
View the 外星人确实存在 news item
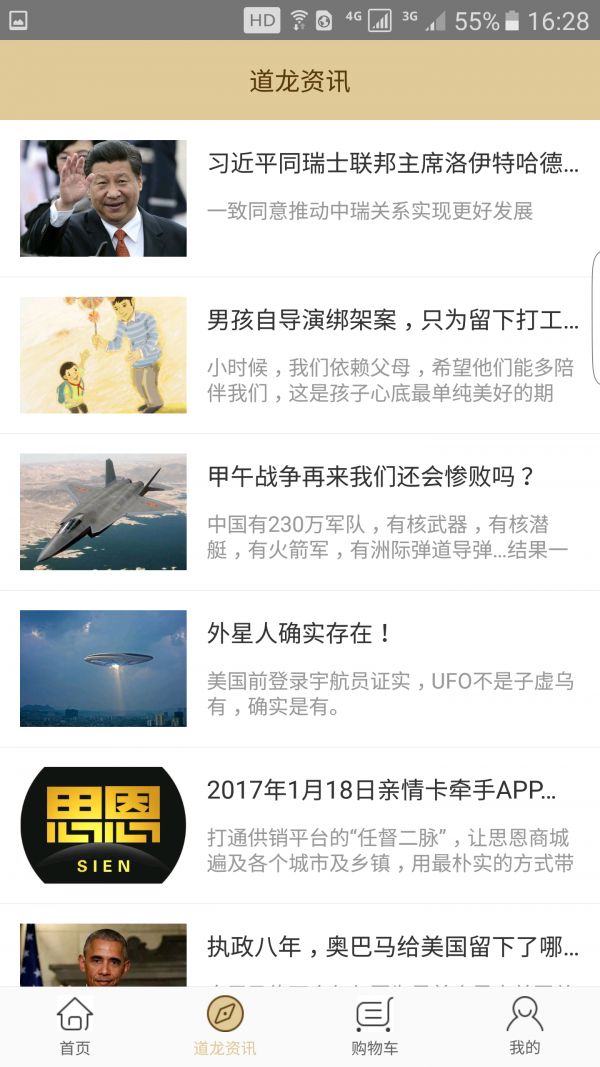click(300, 634)
